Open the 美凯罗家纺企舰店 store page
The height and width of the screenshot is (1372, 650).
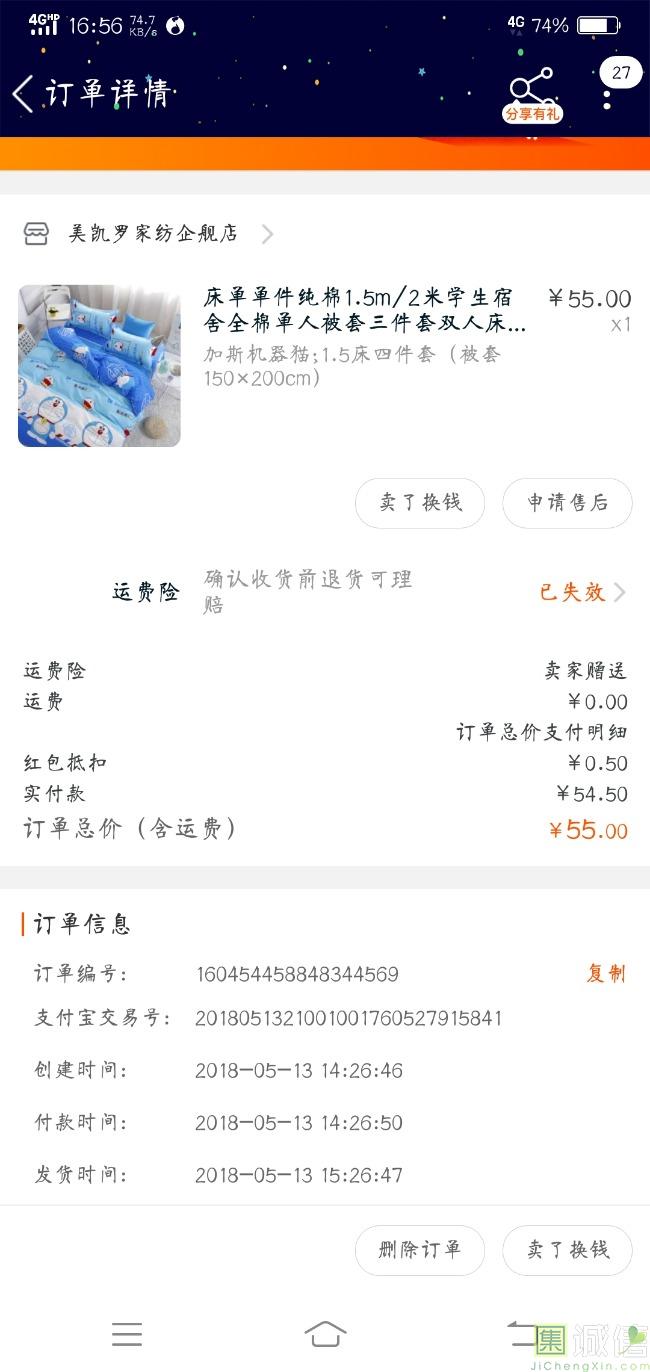153,234
